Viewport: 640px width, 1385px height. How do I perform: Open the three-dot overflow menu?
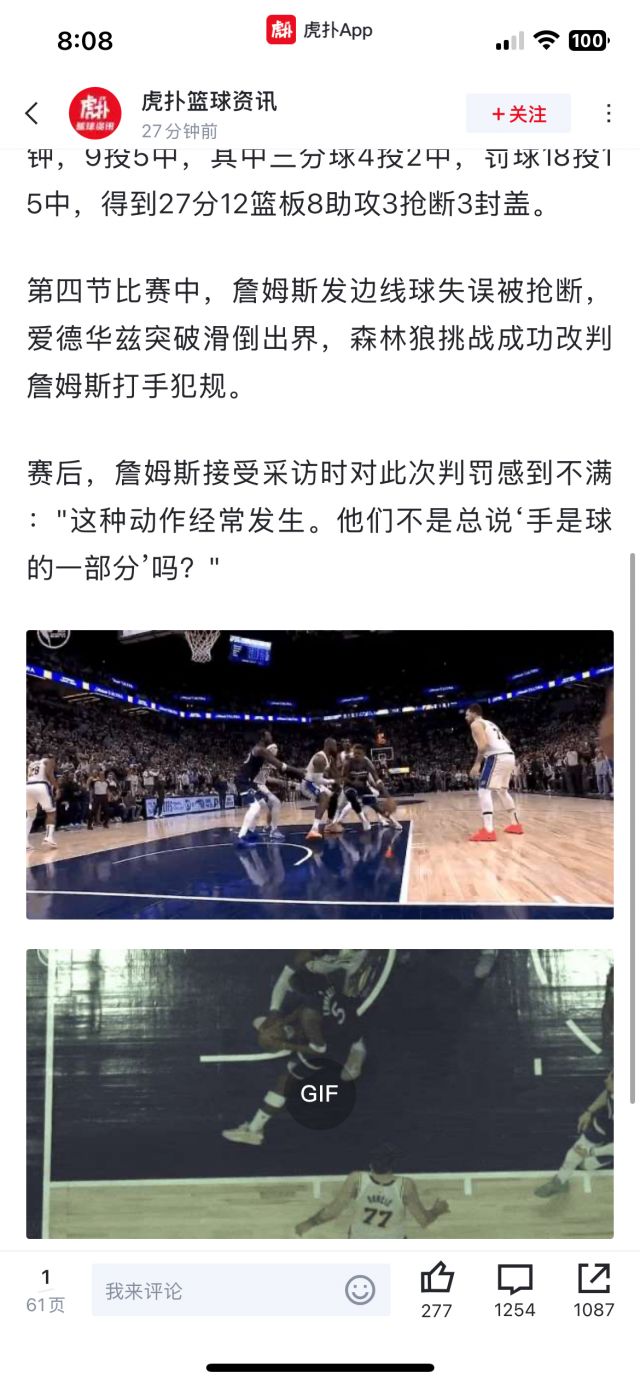tap(608, 114)
